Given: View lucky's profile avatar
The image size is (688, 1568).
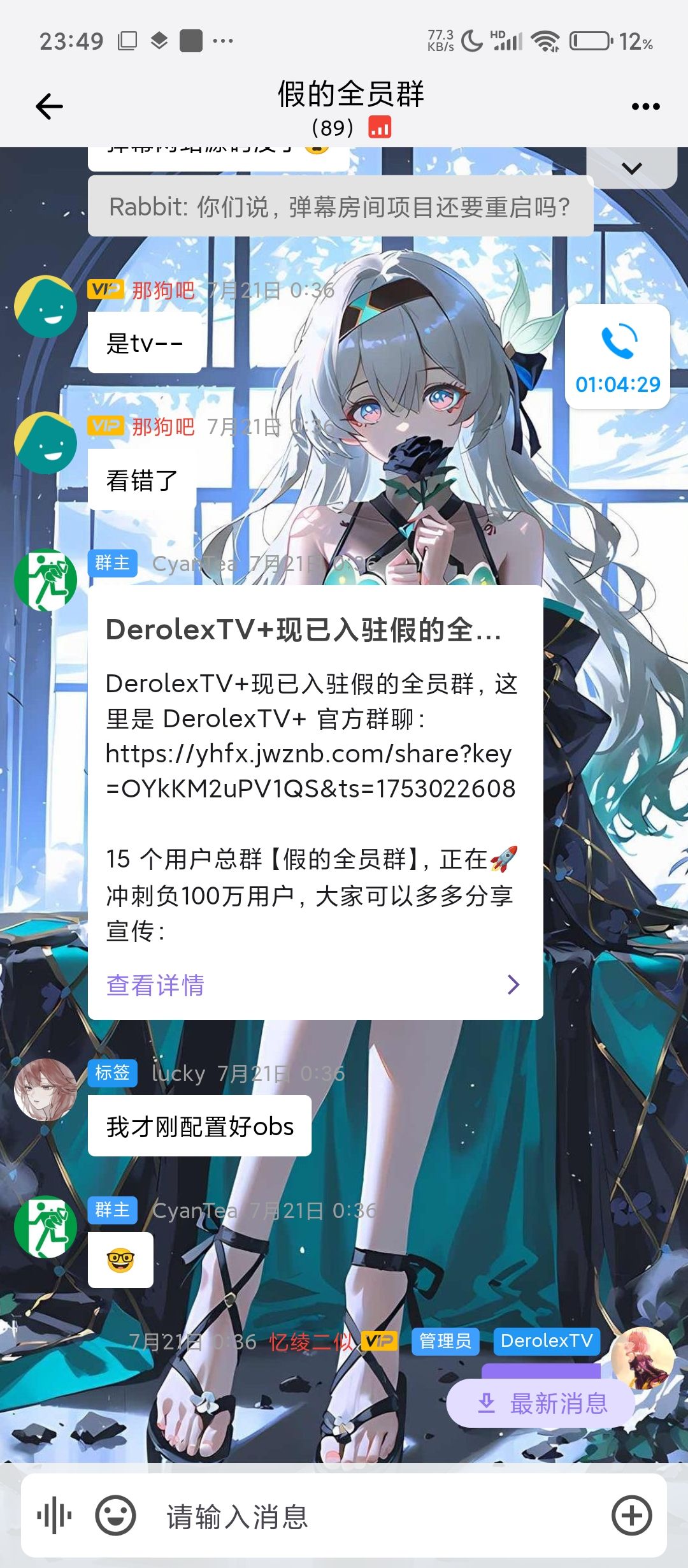Looking at the screenshot, I should (46, 1090).
